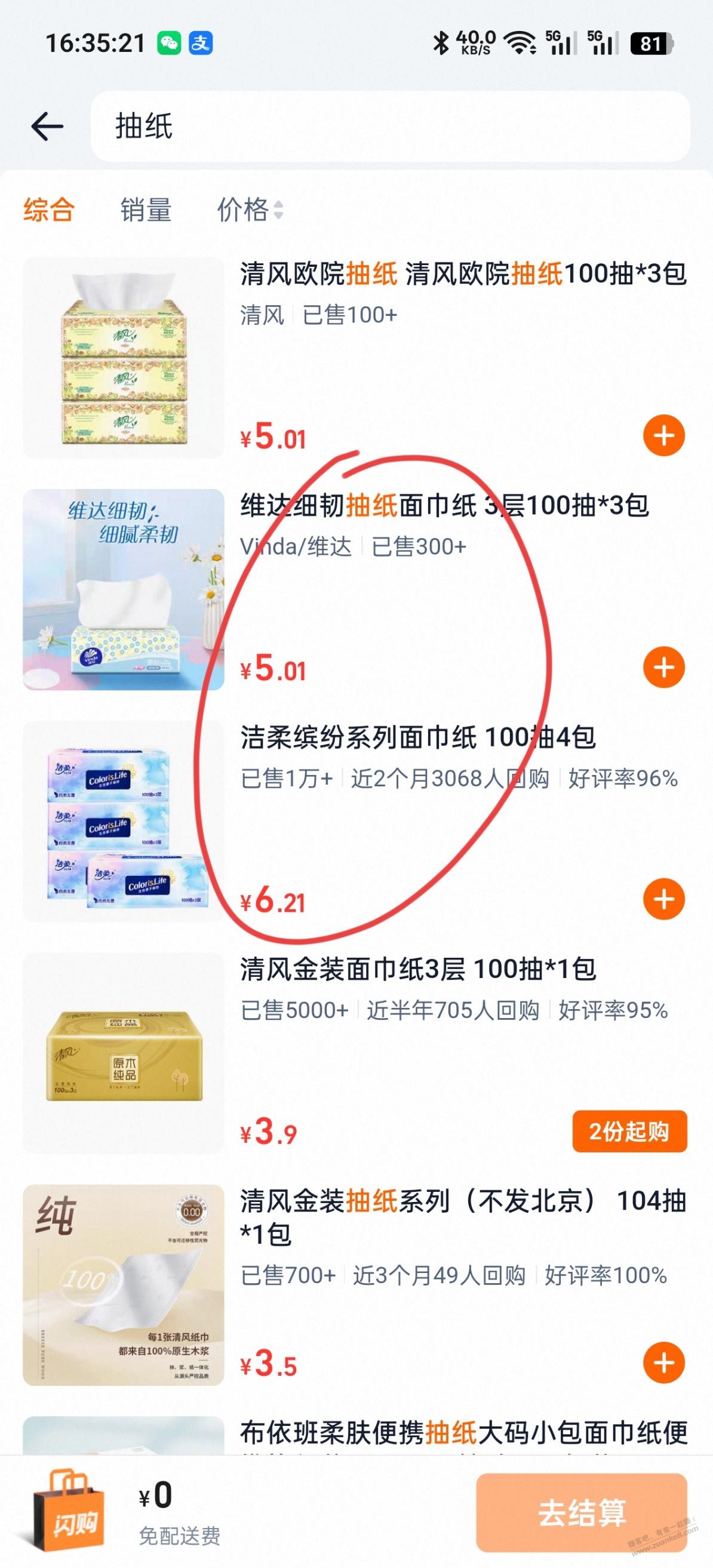This screenshot has width=713, height=1568.
Task: Add 洁柔缤纷系列面巾纸 to cart
Action: click(x=663, y=899)
